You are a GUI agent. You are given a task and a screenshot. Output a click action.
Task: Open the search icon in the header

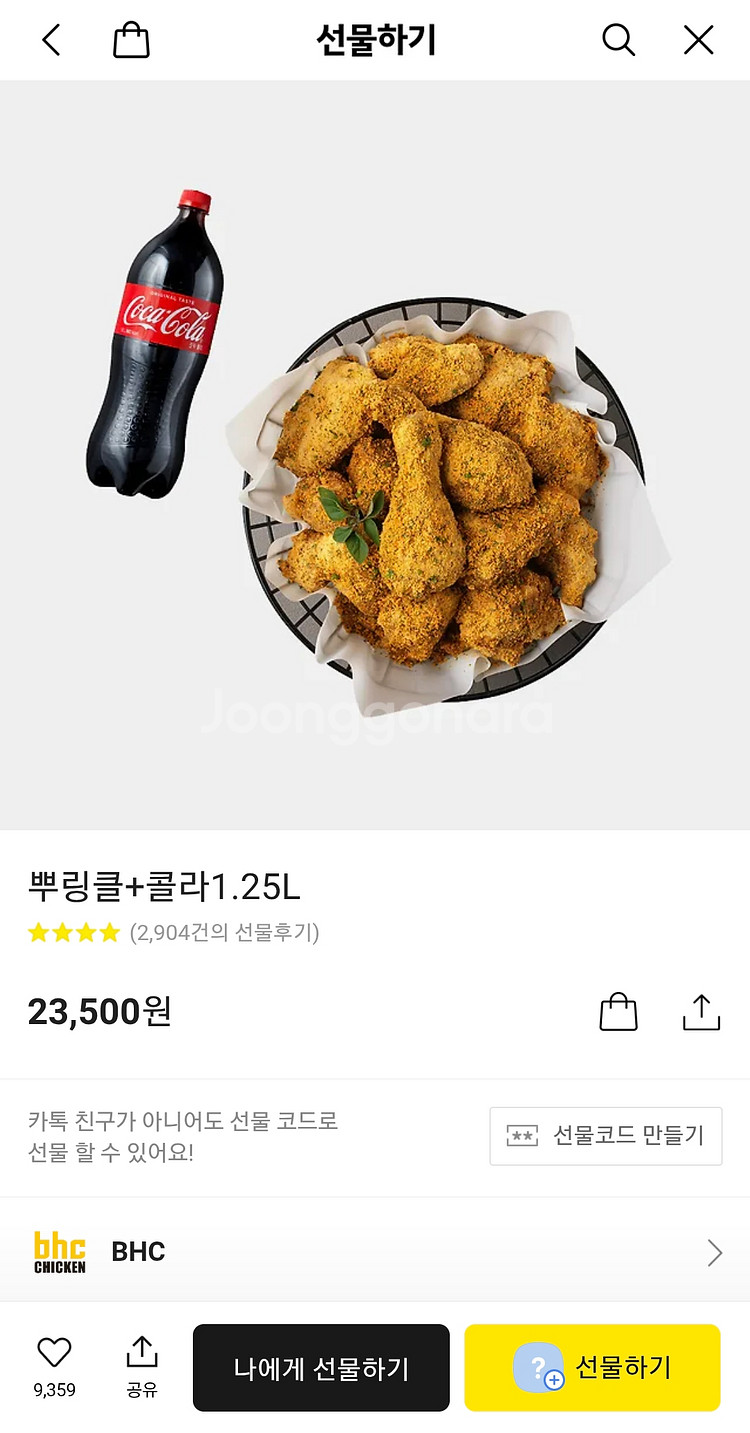[x=619, y=40]
